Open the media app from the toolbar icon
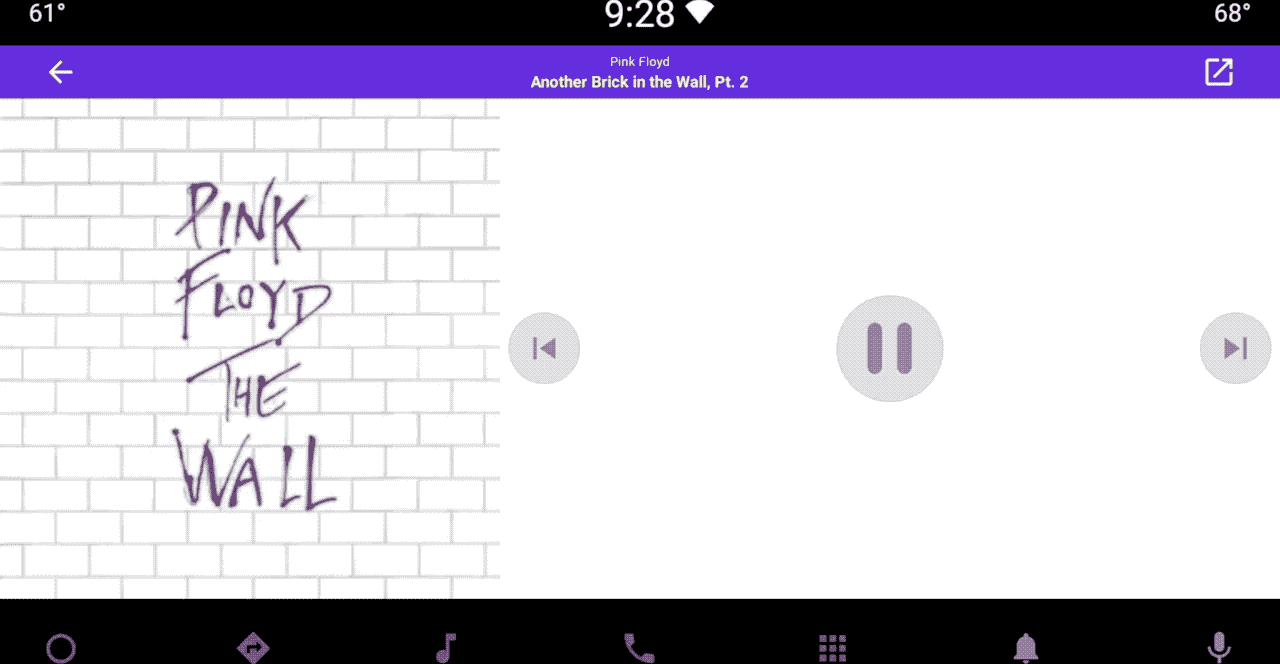 (1218, 72)
